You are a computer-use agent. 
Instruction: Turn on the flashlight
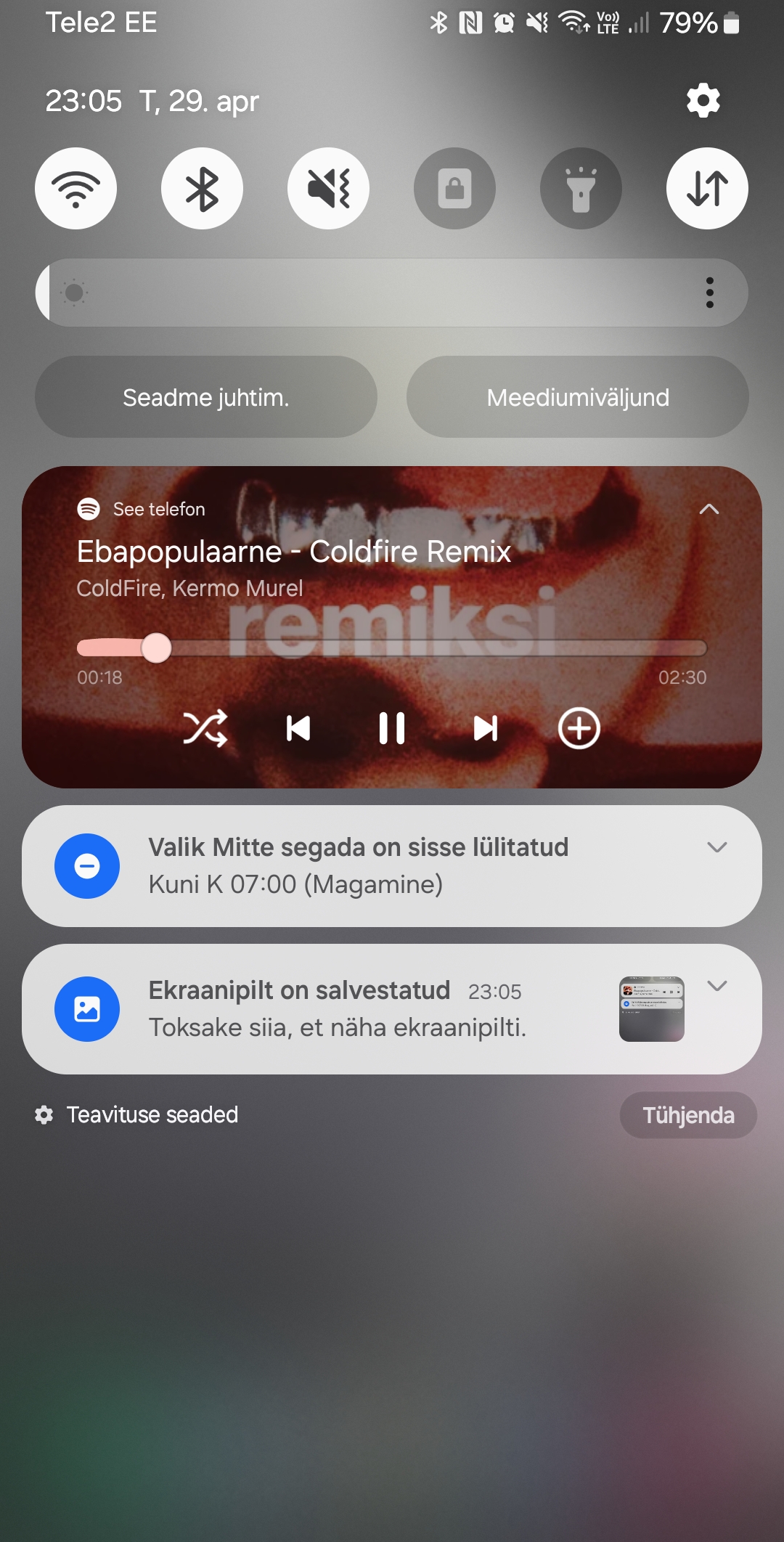point(581,189)
